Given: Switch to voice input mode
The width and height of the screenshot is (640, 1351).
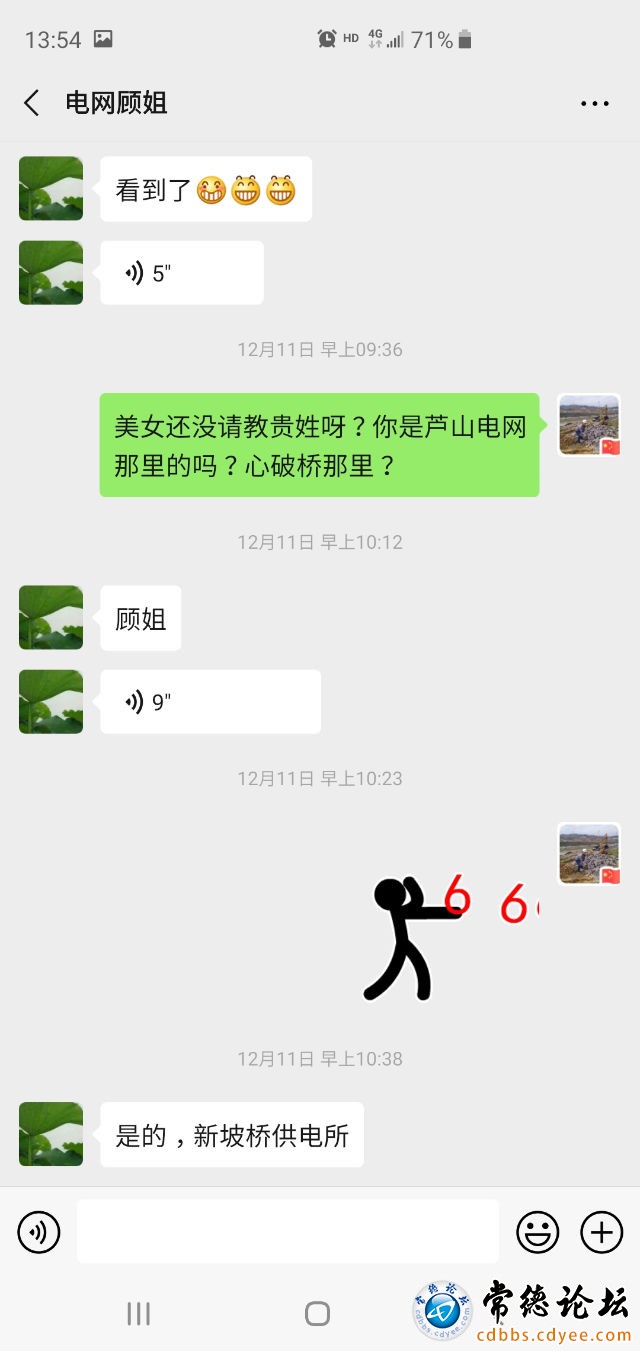Looking at the screenshot, I should coord(39,1232).
